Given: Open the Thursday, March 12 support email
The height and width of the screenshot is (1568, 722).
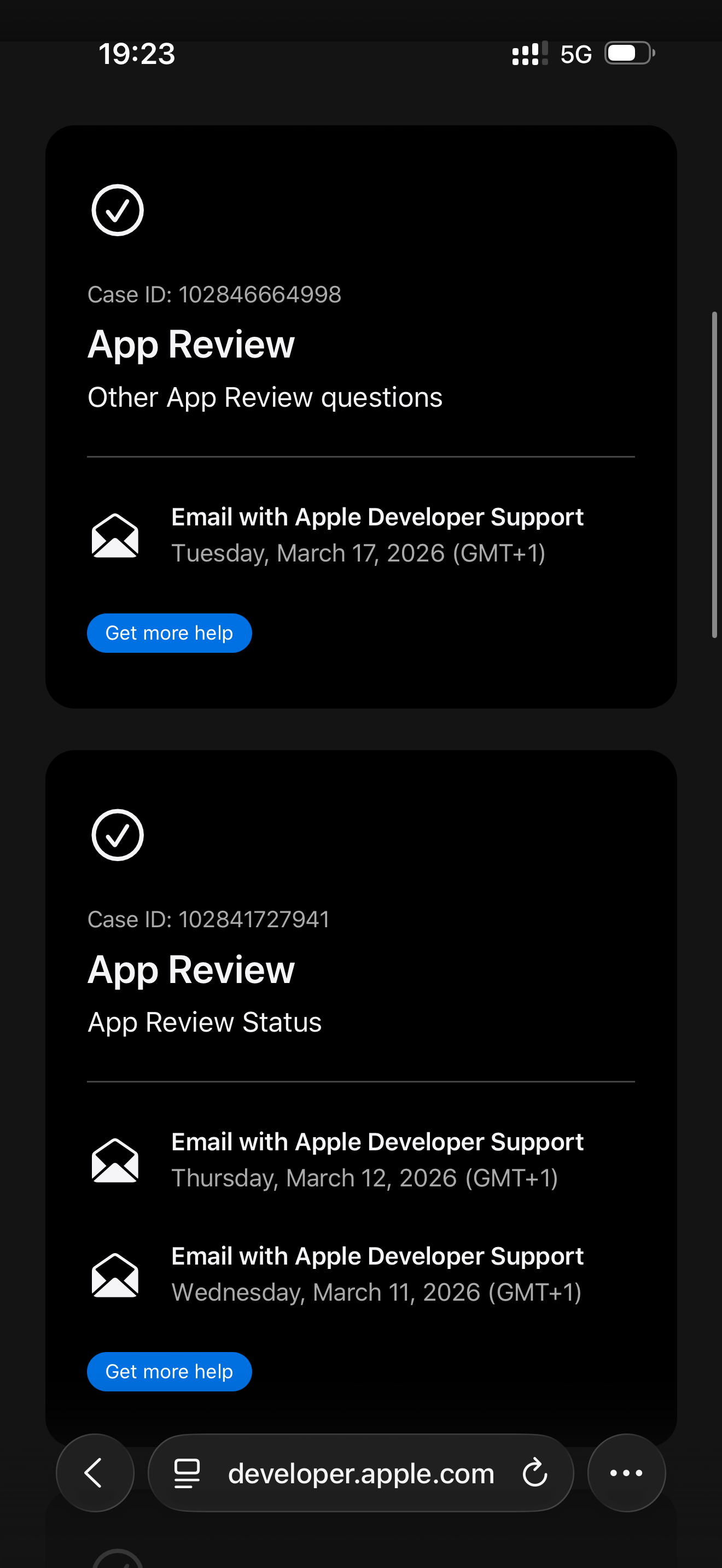Looking at the screenshot, I should pos(377,1160).
